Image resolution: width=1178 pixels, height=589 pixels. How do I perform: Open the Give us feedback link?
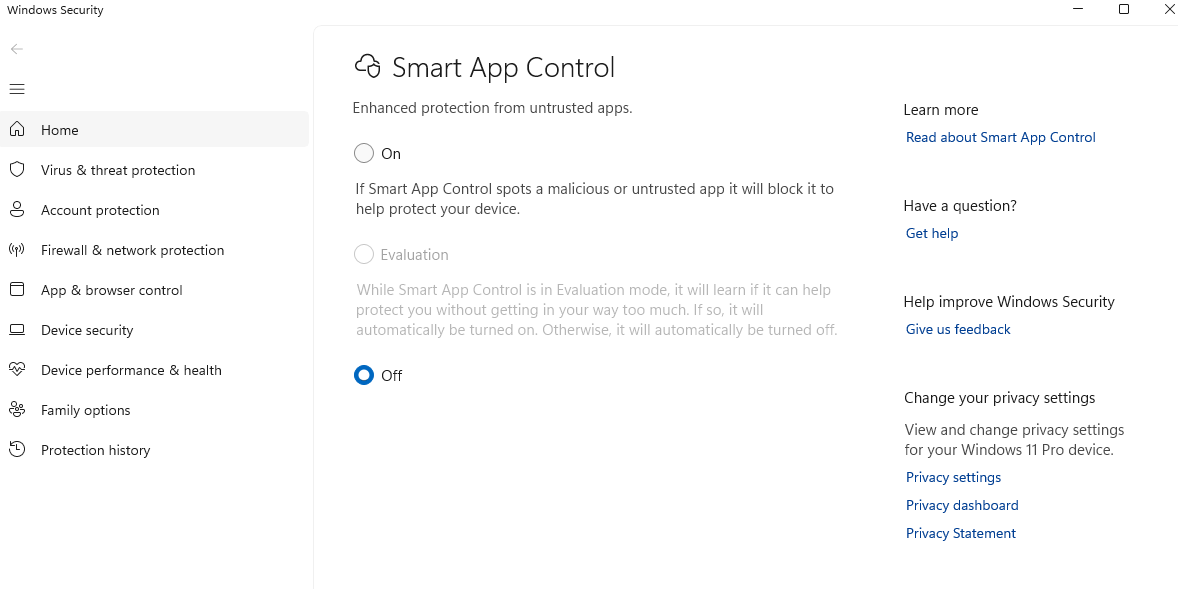tap(957, 329)
